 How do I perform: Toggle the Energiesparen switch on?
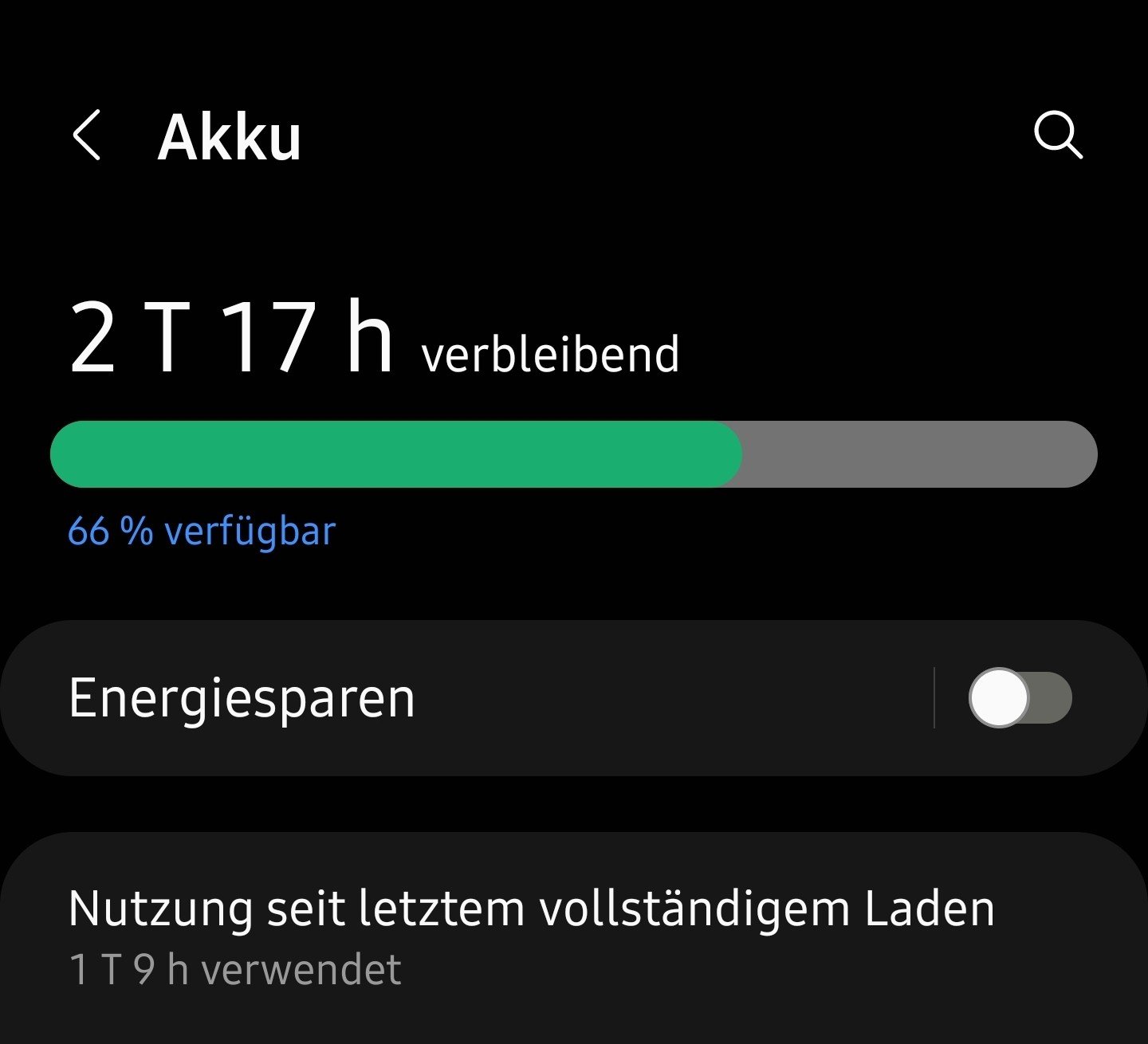(1020, 698)
